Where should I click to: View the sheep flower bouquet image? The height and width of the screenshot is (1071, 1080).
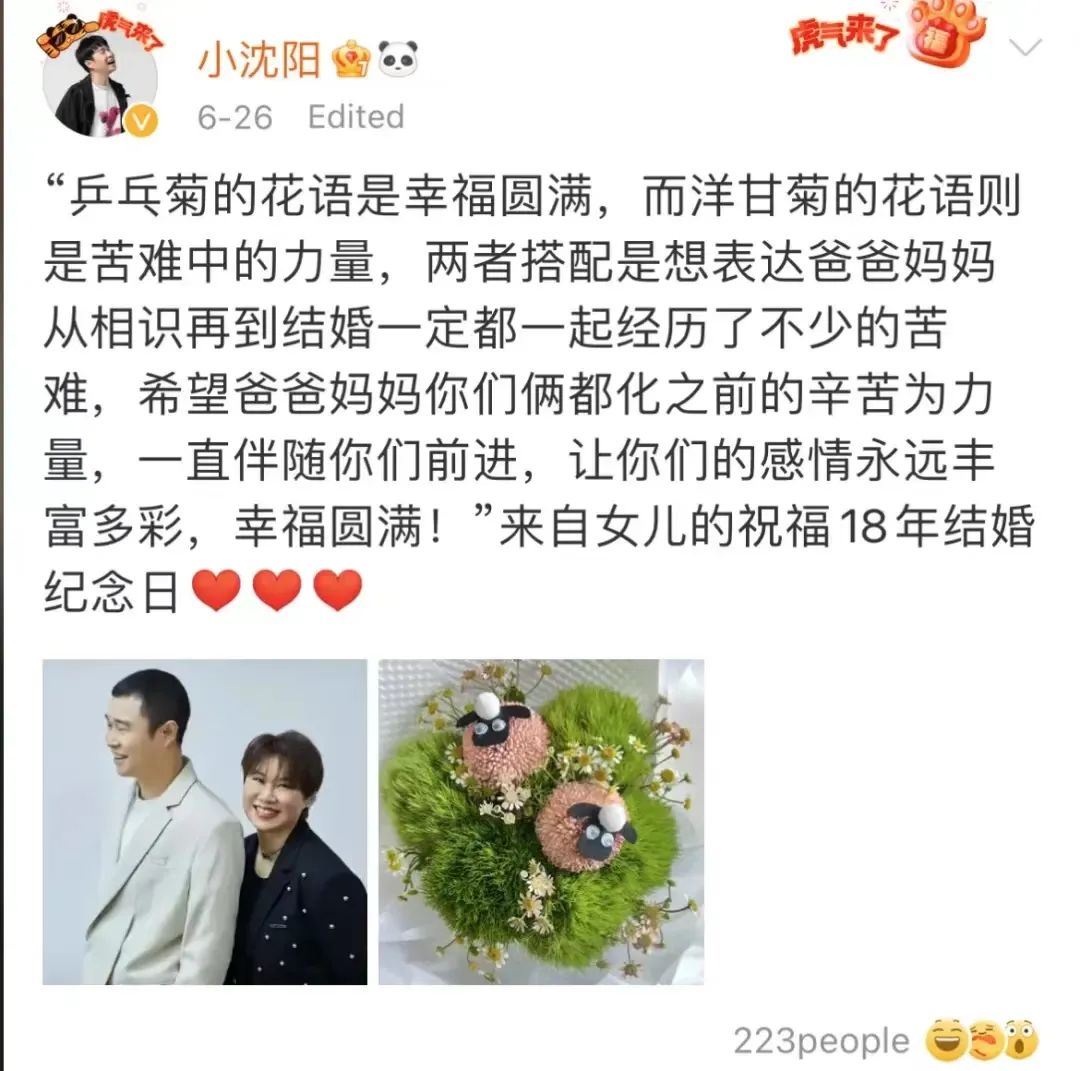(541, 822)
